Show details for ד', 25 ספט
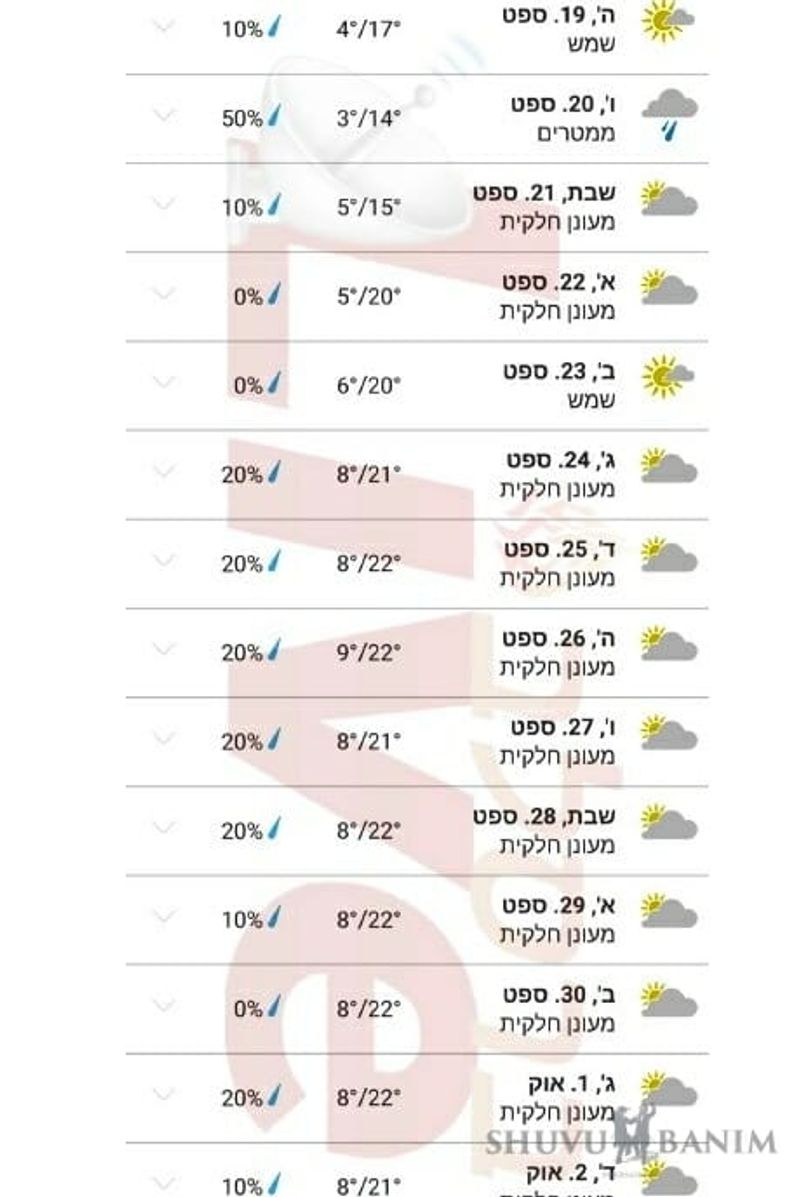This screenshot has height=1197, width=800. pos(163,560)
